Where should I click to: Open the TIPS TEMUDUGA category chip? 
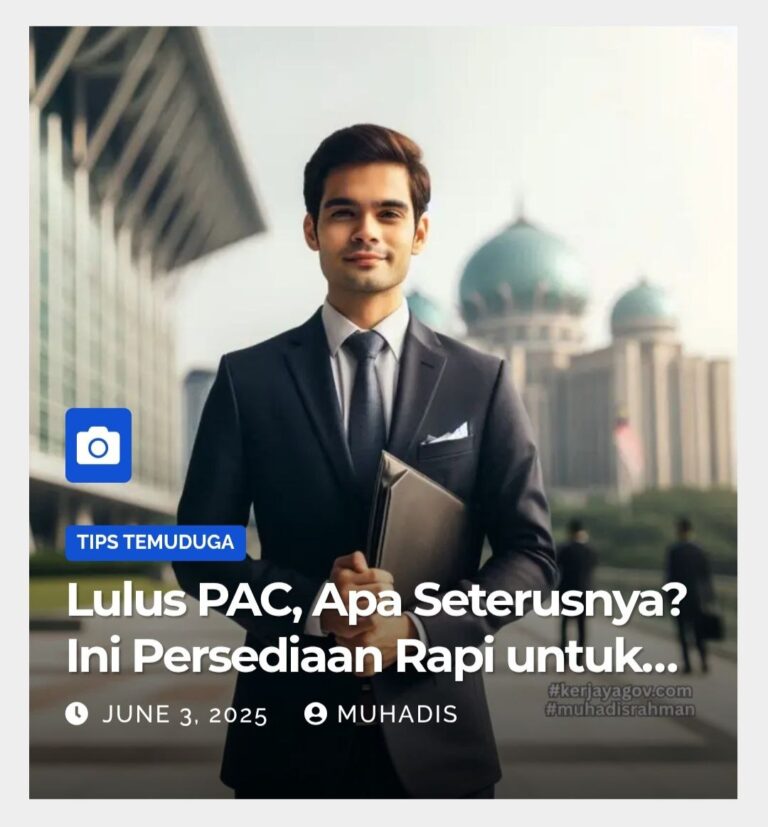coord(155,543)
